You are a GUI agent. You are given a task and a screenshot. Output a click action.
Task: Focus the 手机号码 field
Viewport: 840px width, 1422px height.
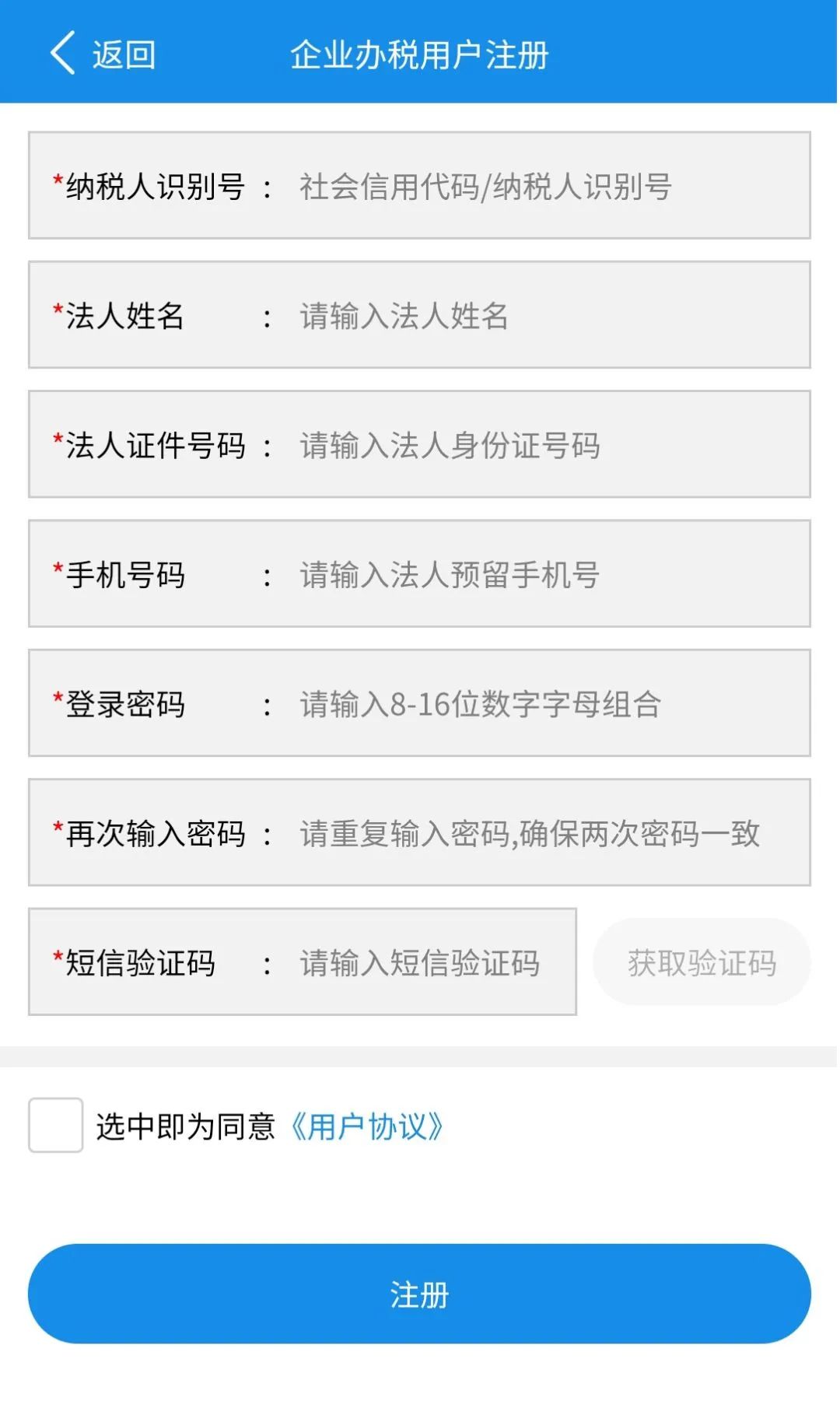tap(419, 574)
